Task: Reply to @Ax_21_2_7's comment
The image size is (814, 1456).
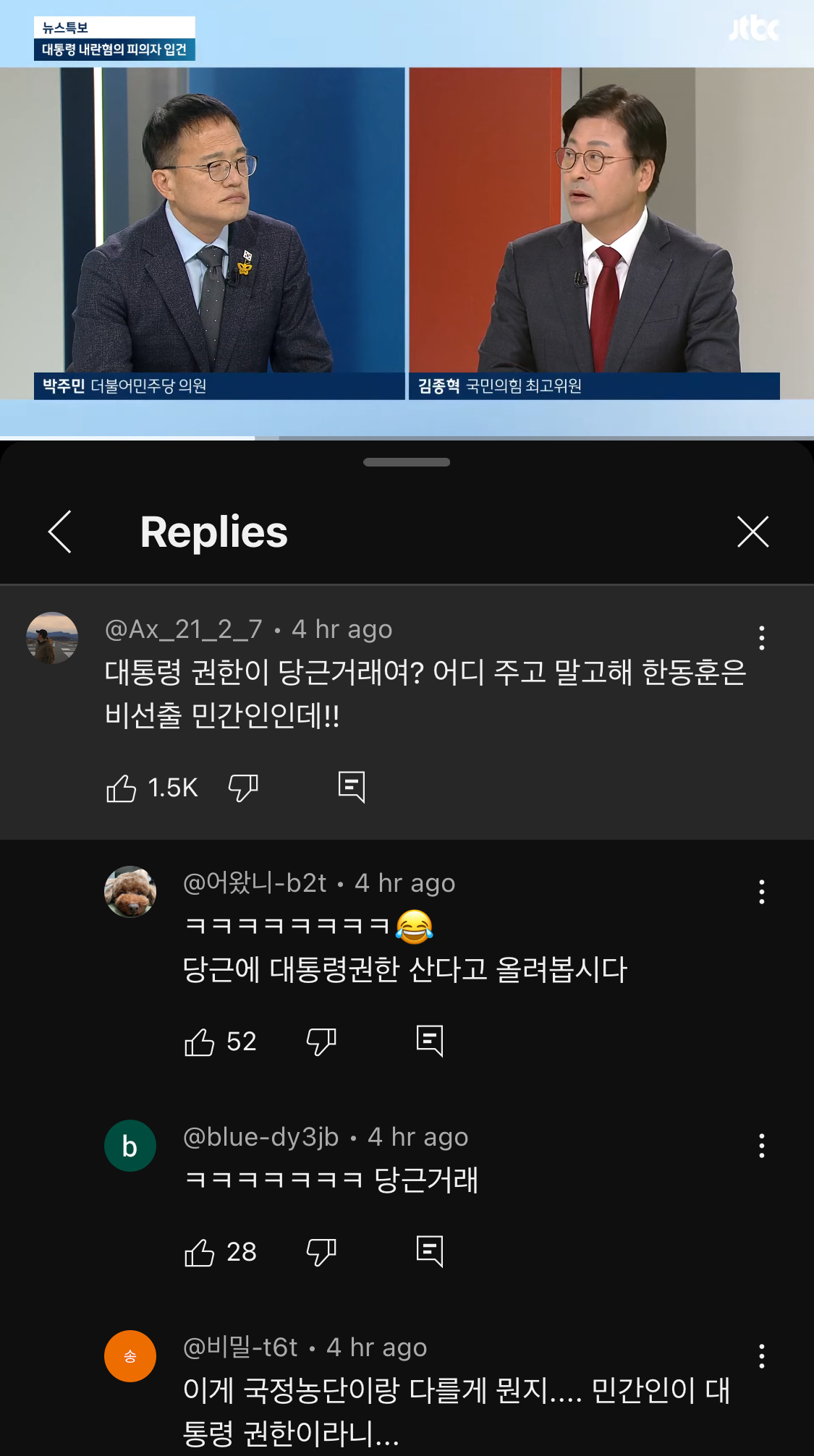Action: pyautogui.click(x=352, y=787)
